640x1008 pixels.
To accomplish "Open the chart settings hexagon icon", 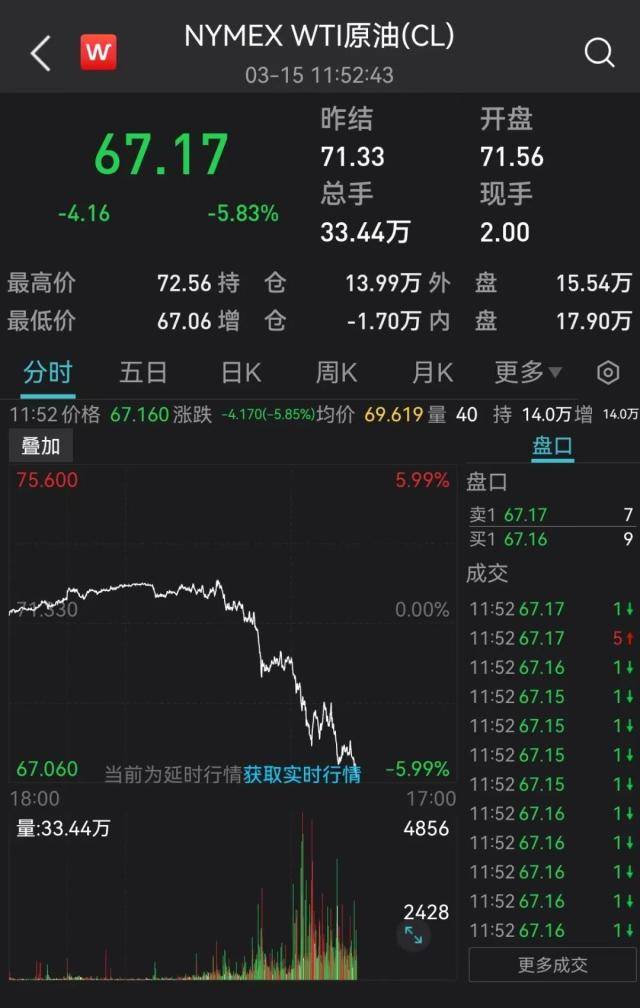I will point(608,373).
